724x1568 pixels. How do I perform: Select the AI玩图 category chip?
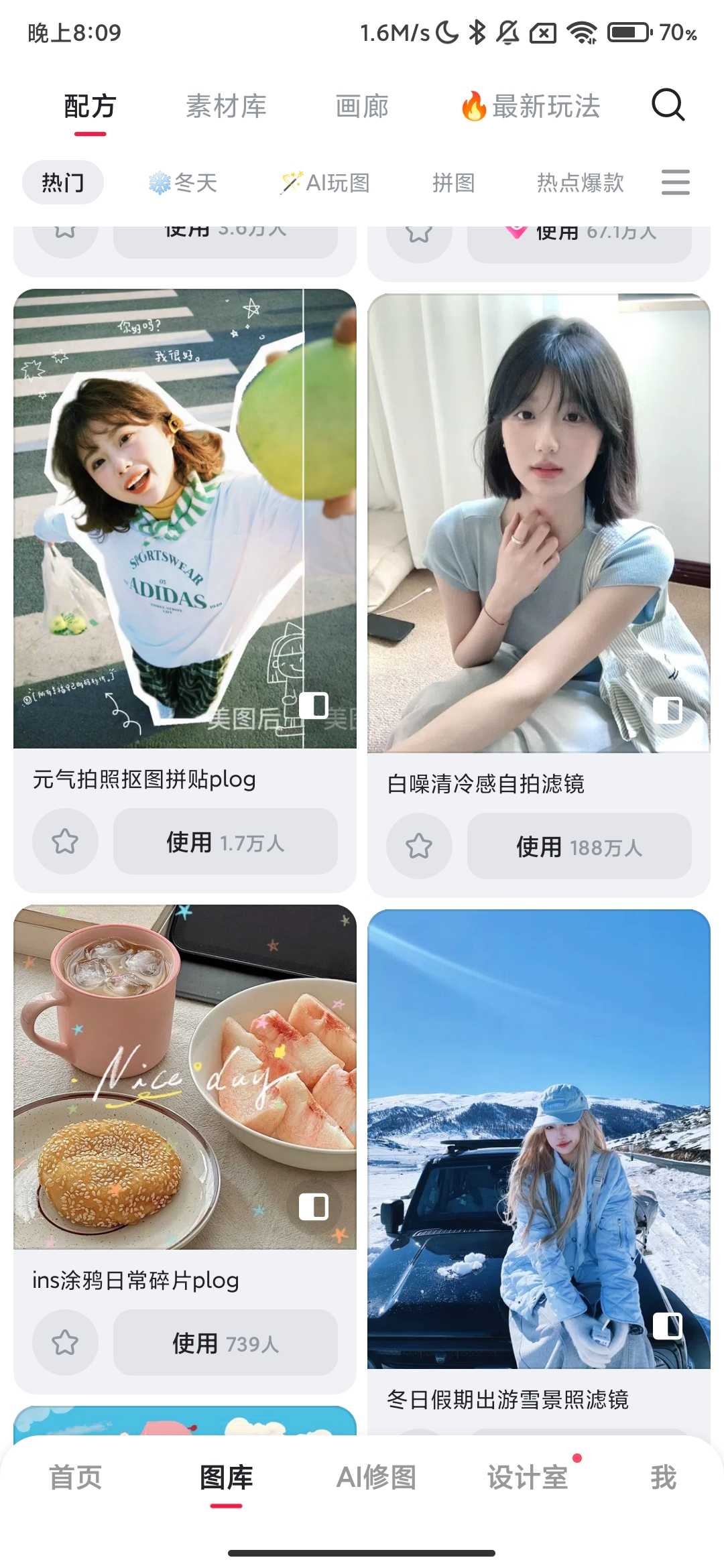326,182
